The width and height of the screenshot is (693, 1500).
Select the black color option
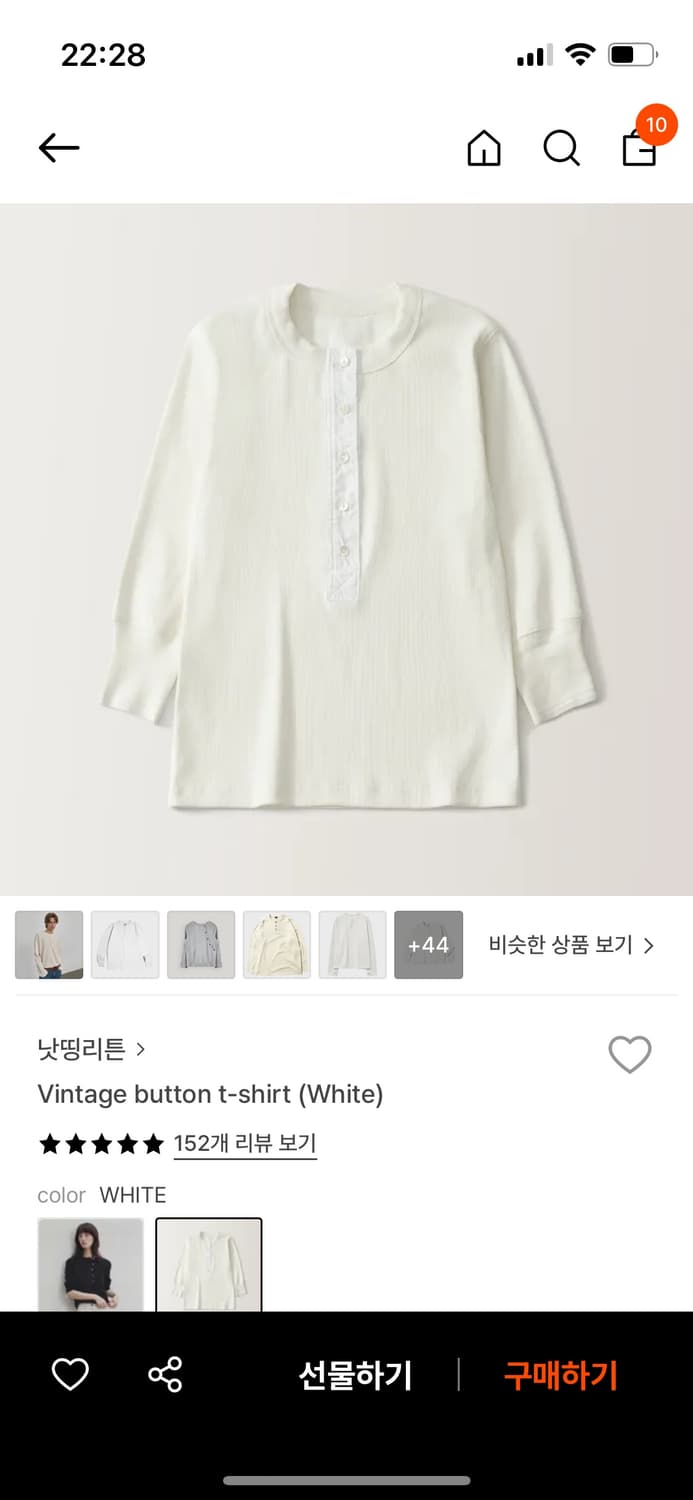pyautogui.click(x=90, y=1264)
